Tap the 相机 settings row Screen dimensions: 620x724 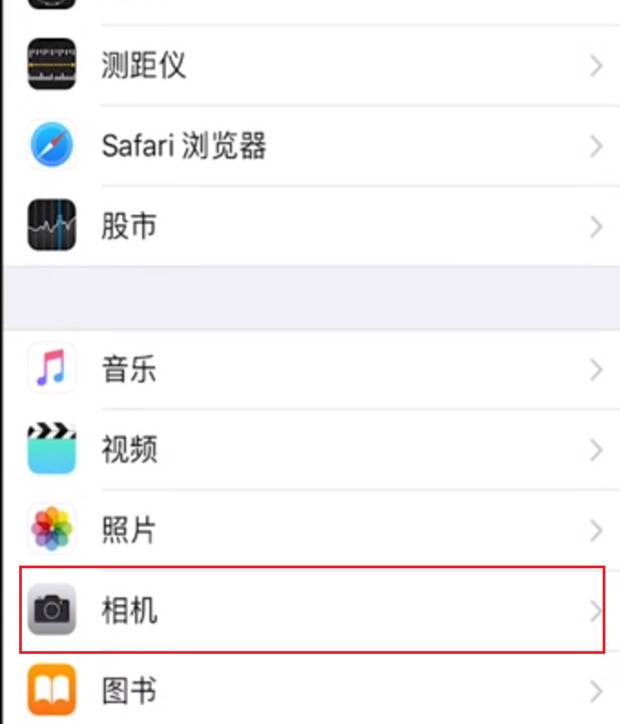tap(310, 610)
